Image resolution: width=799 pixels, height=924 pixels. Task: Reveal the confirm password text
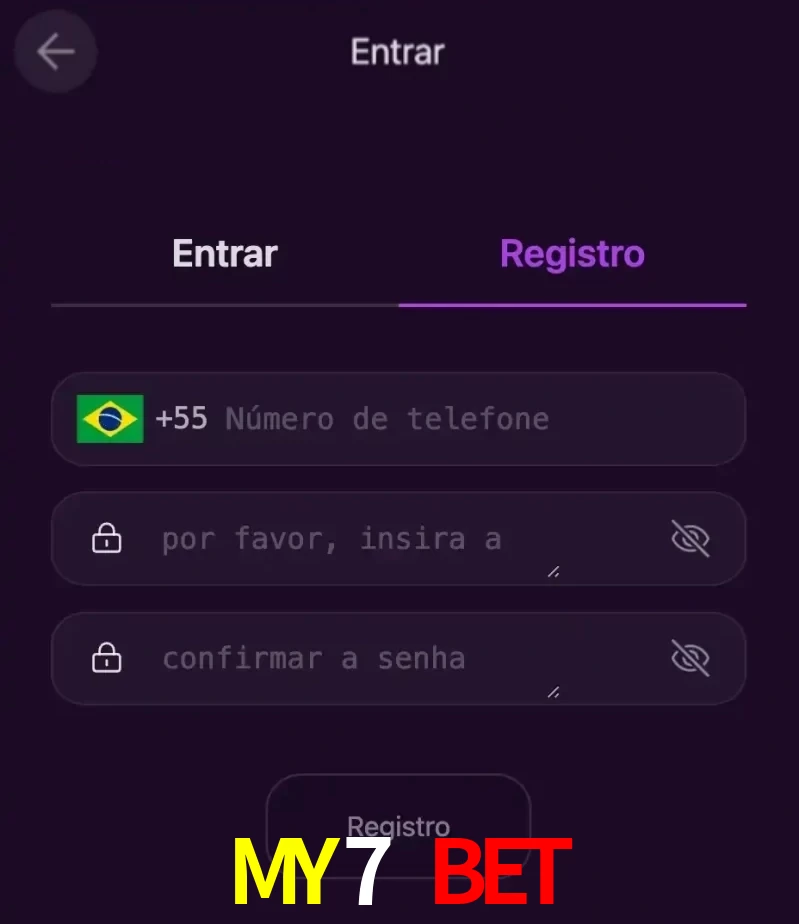point(692,658)
